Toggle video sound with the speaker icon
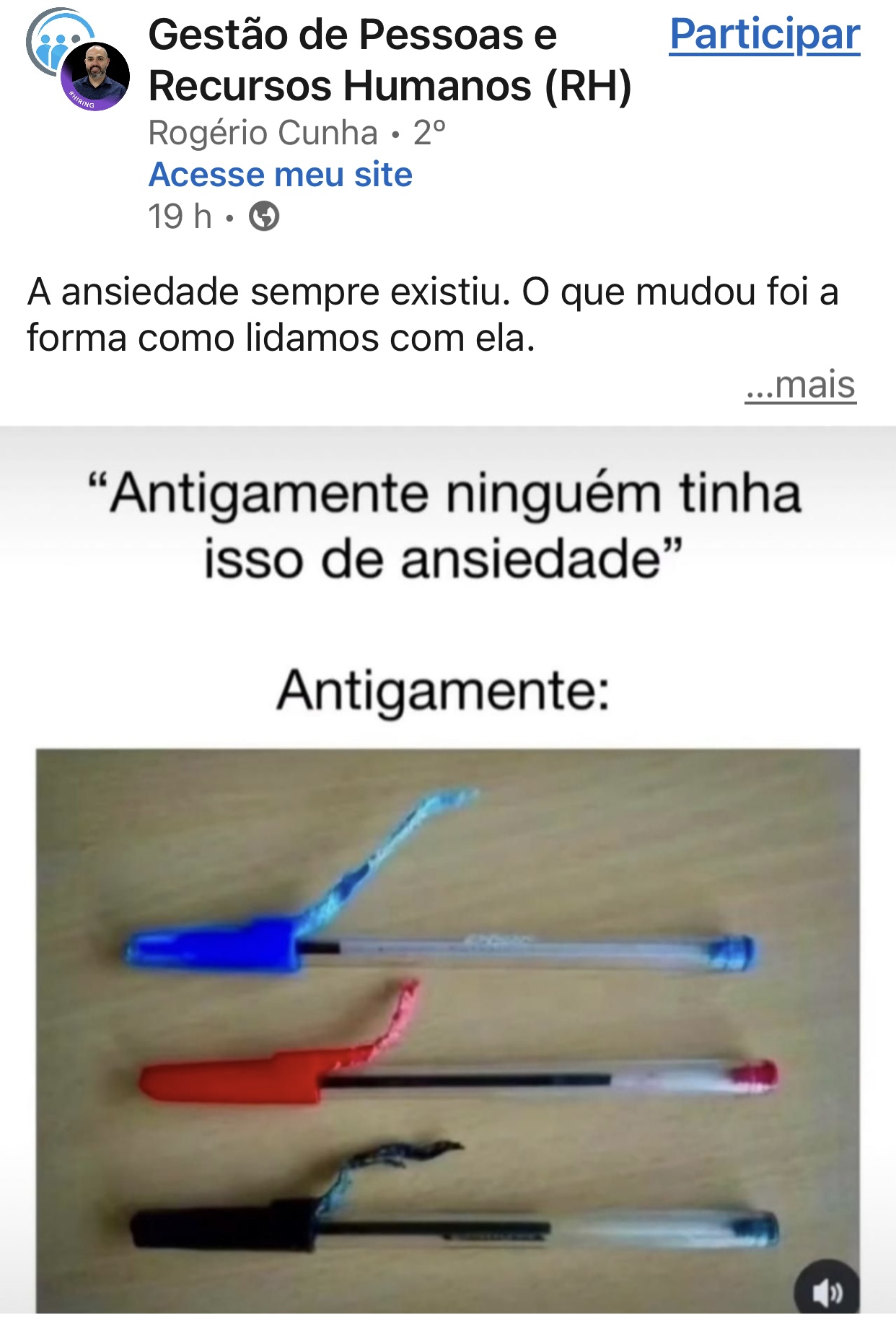896x1328 pixels. 827,1292
